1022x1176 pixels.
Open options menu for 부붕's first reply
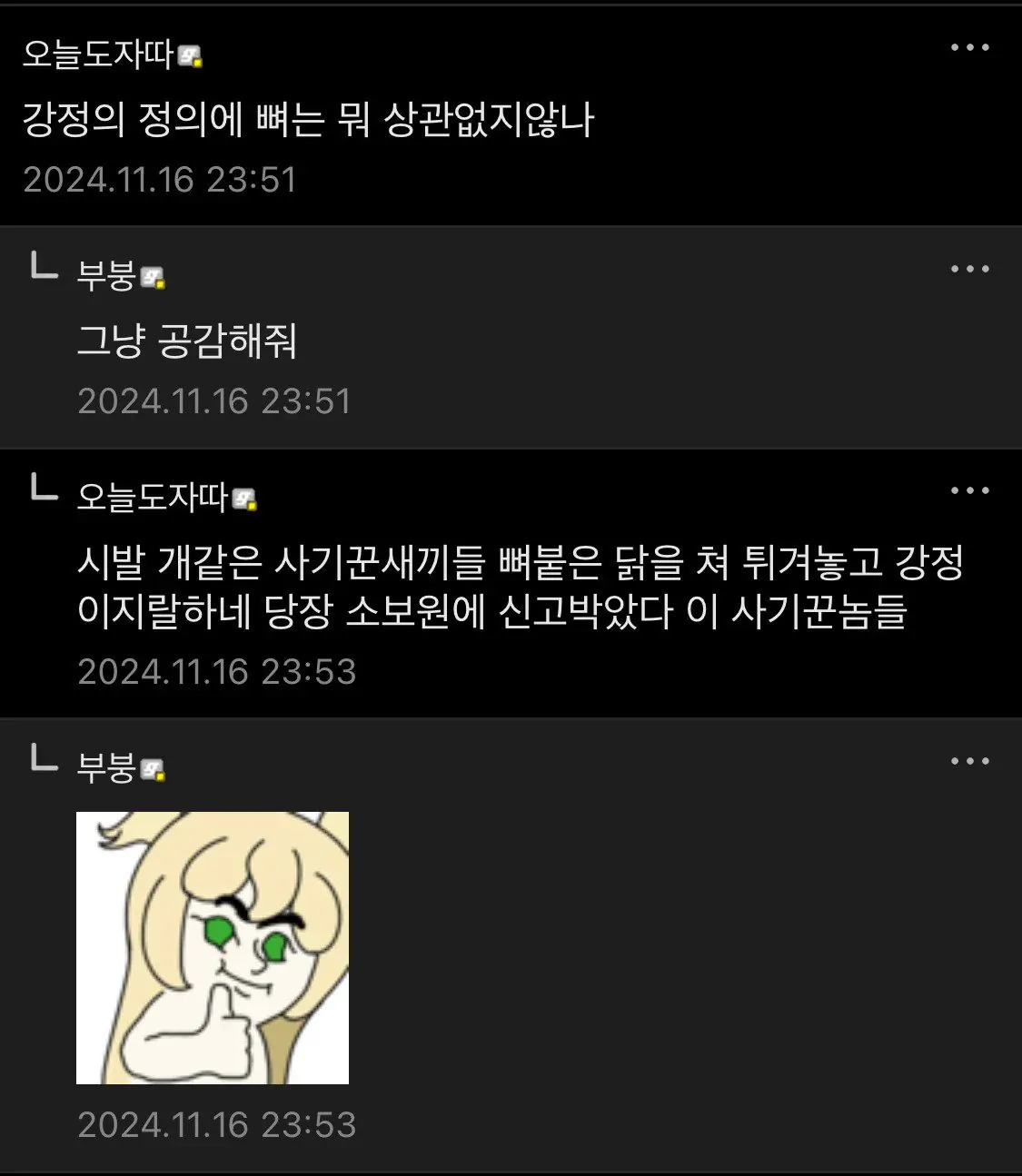(x=971, y=268)
